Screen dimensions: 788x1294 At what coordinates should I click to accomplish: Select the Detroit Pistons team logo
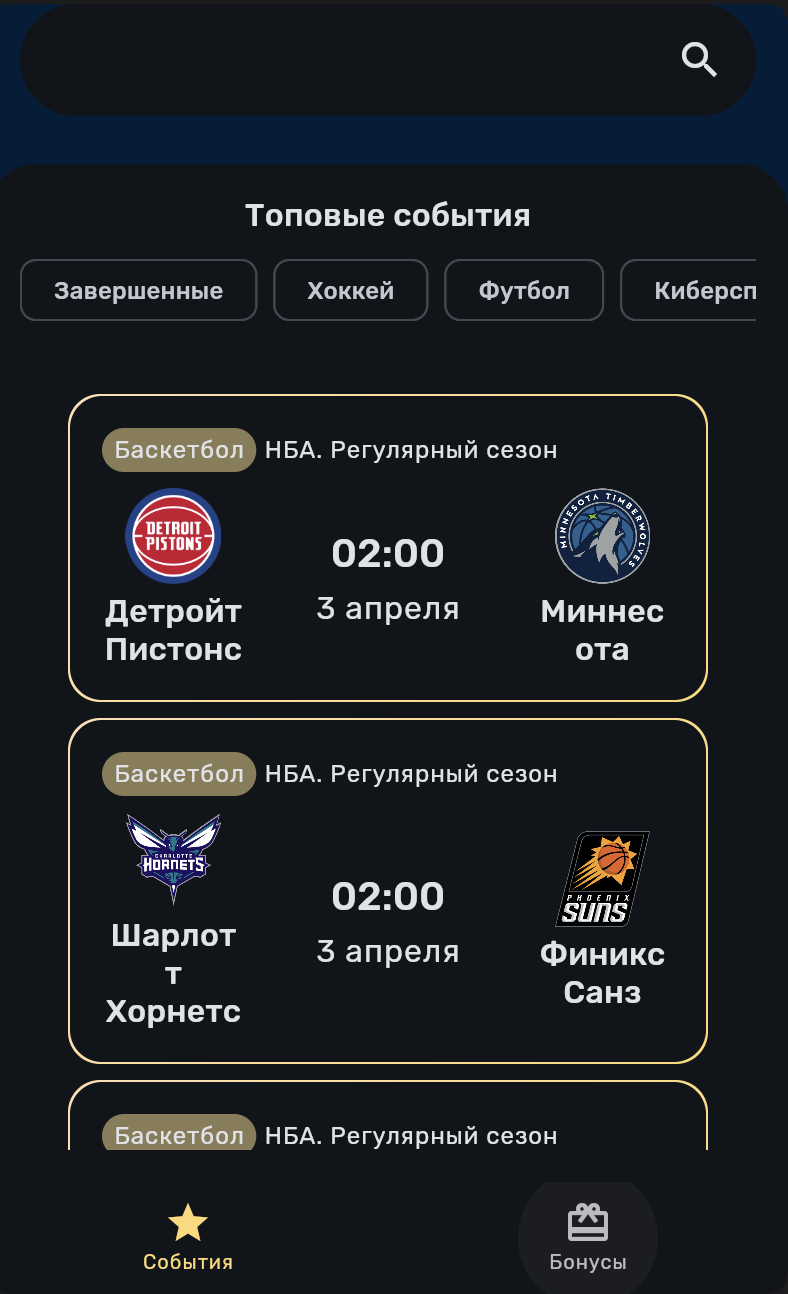point(173,535)
